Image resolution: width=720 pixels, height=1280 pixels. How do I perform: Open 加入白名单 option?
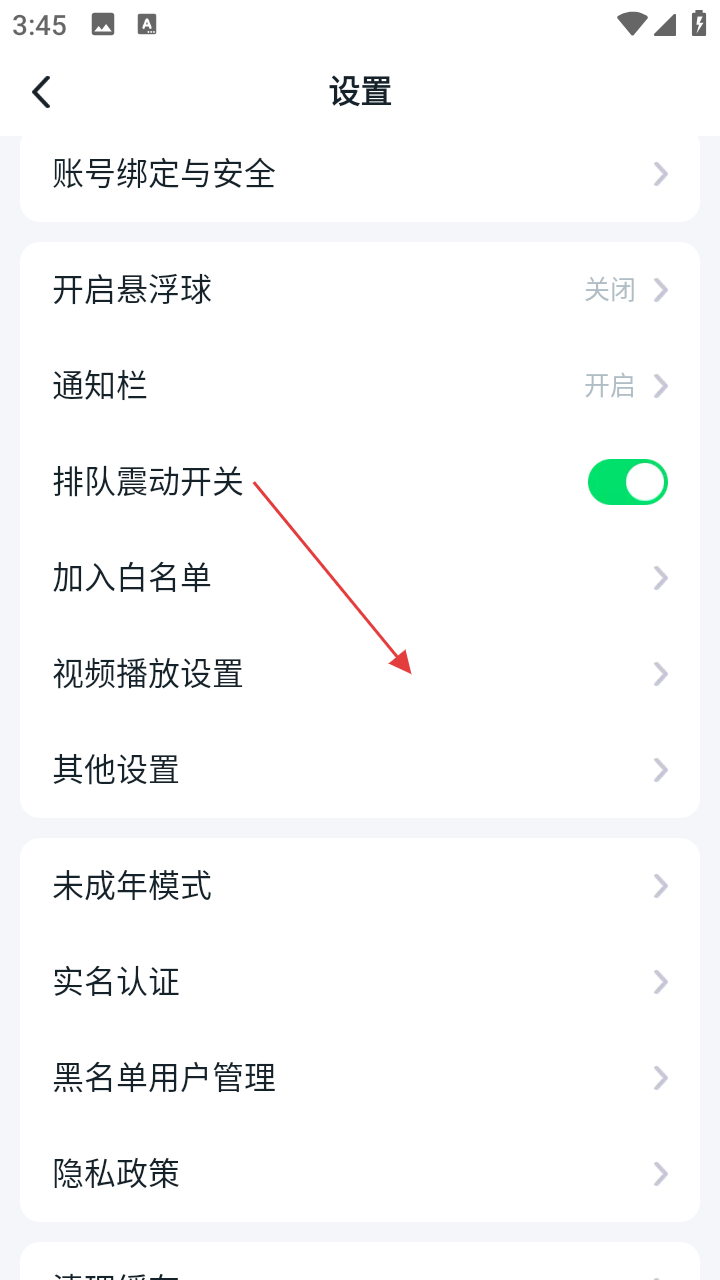[x=360, y=578]
